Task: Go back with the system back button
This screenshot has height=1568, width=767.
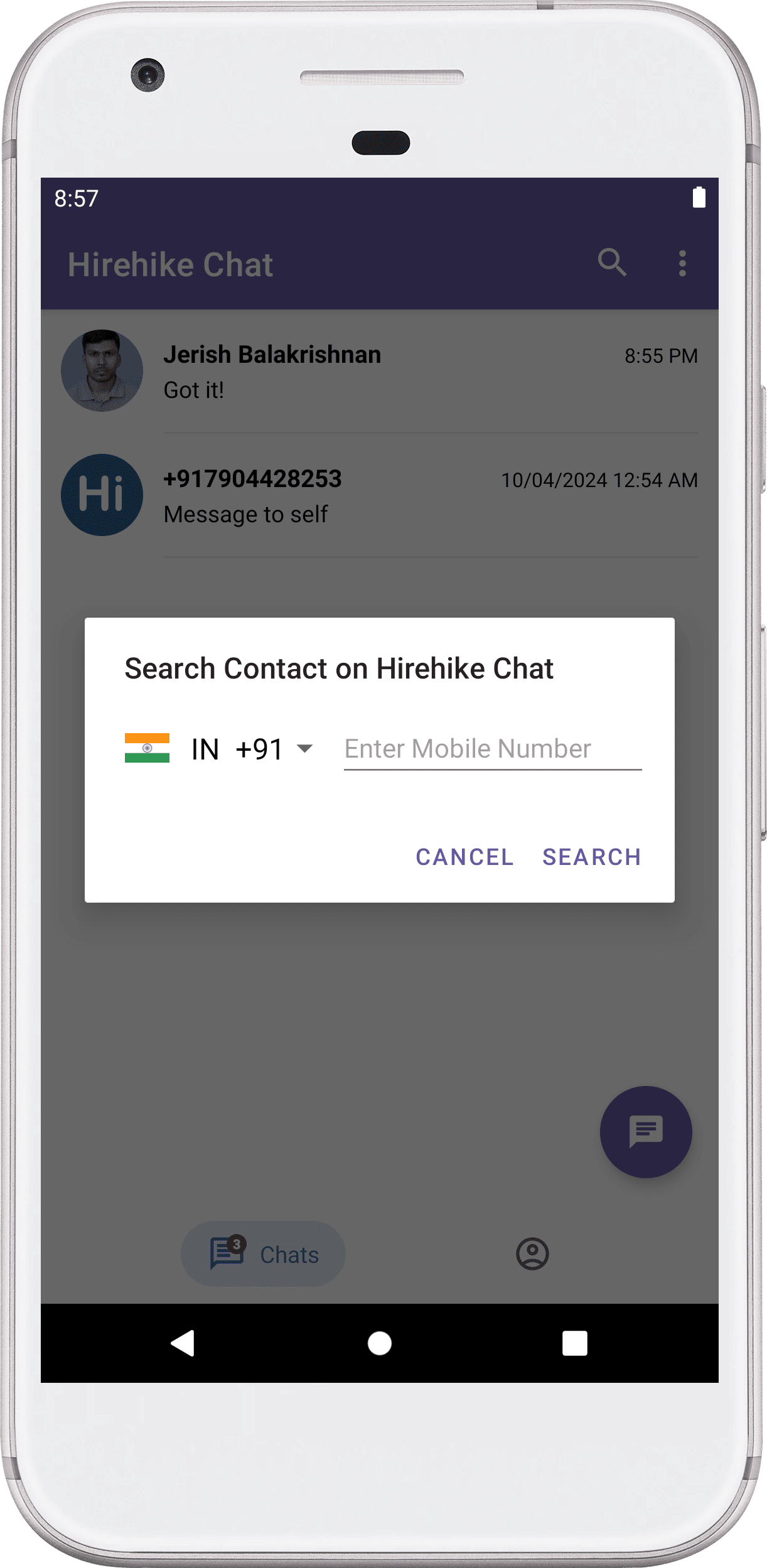Action: point(183,1343)
